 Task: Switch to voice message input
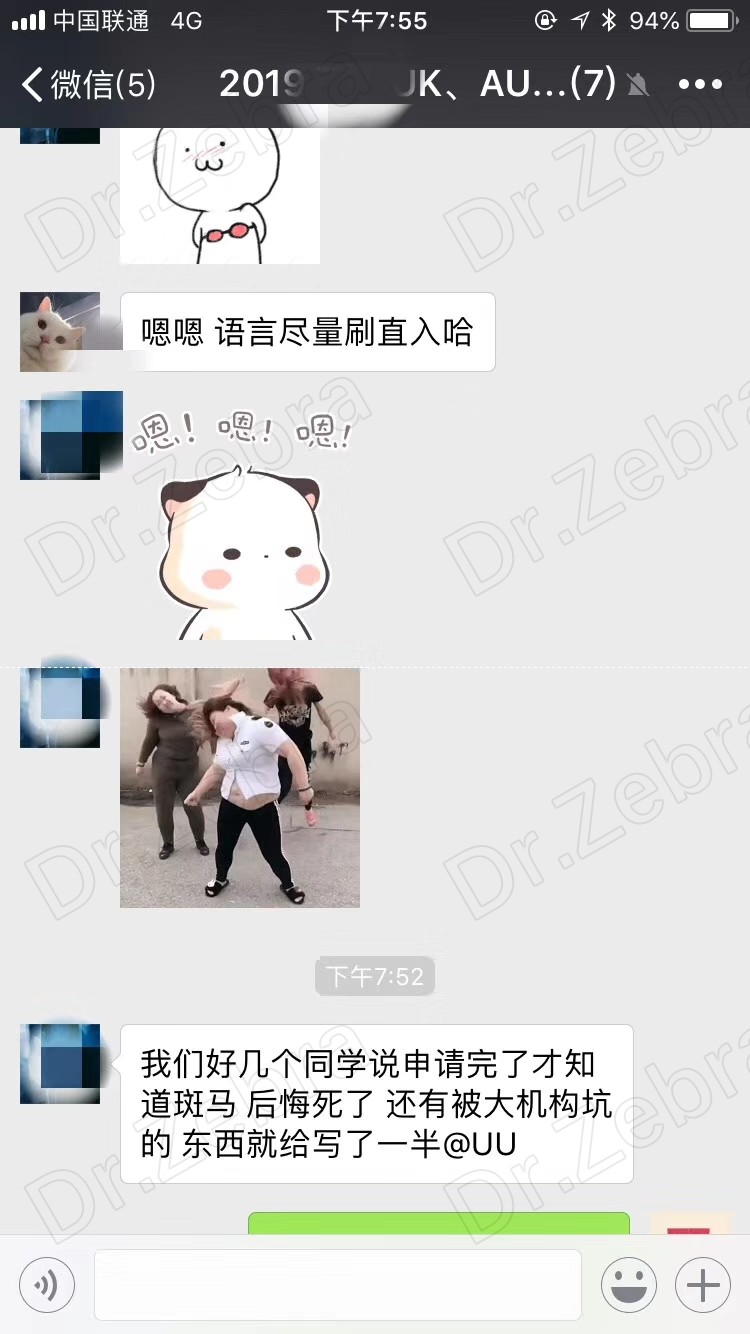point(46,1285)
